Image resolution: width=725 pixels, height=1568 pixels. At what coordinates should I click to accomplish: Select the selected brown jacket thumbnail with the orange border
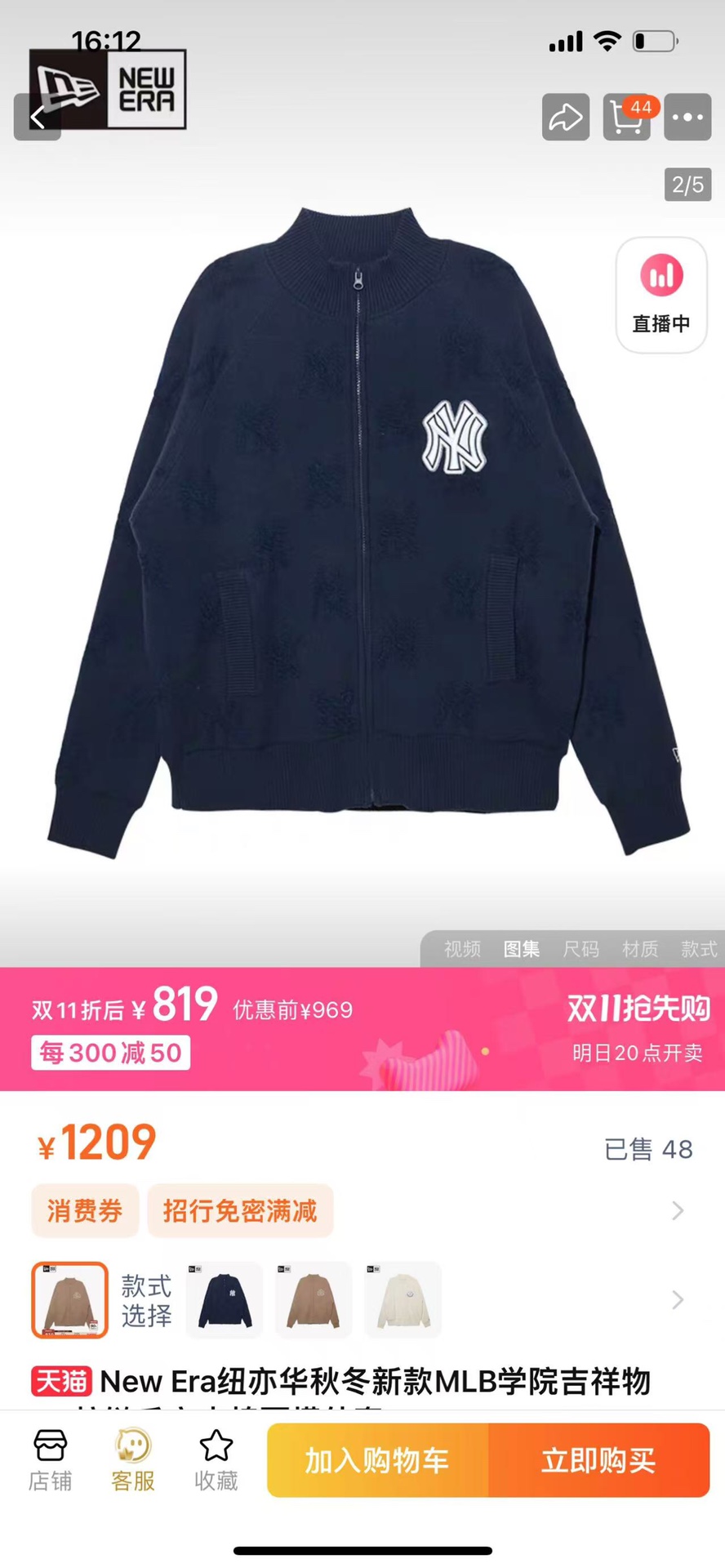click(69, 1299)
